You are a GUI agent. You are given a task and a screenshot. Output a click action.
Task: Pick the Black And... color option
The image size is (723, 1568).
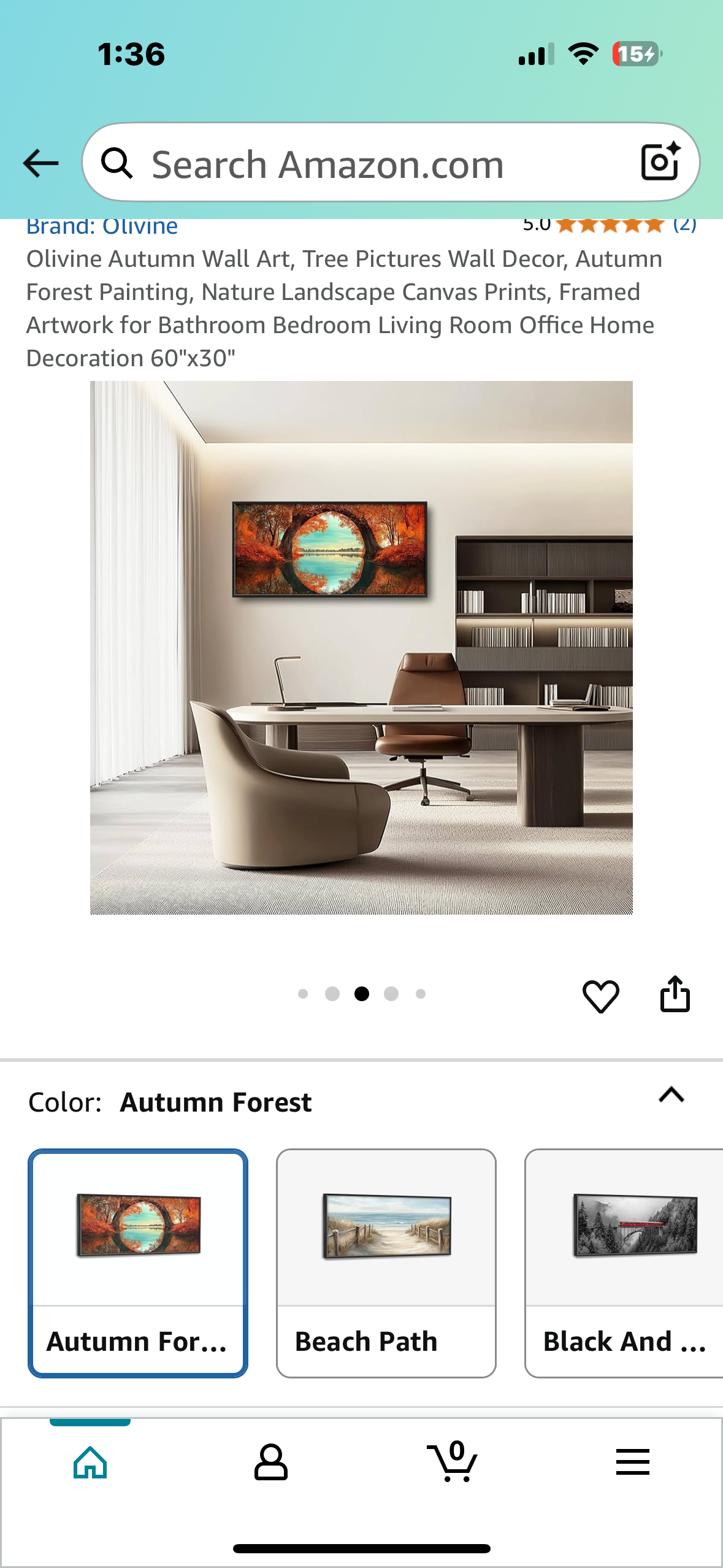click(624, 1262)
